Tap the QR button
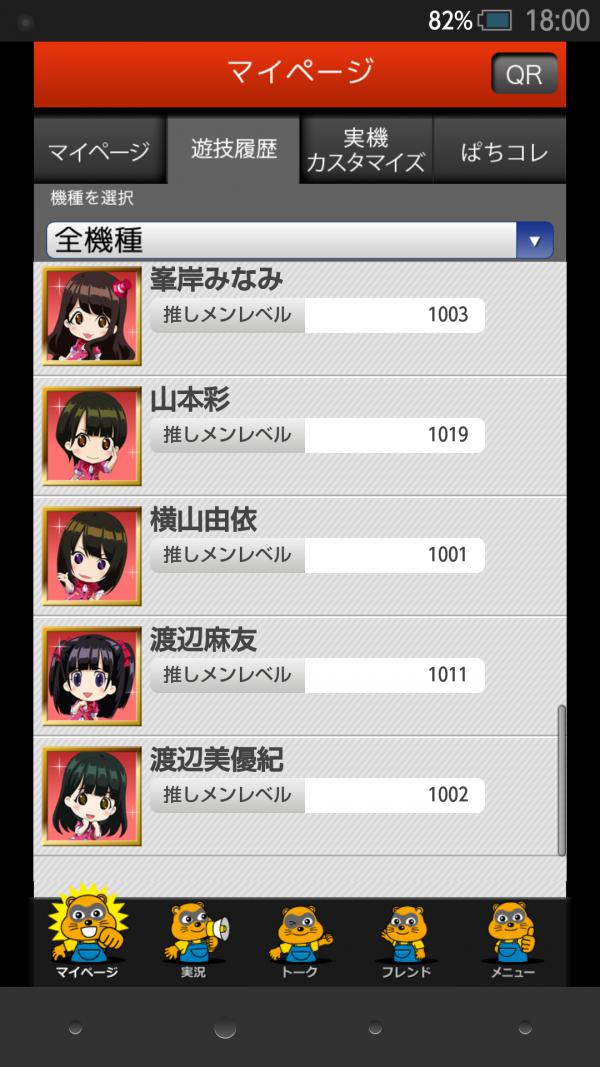 [523, 75]
